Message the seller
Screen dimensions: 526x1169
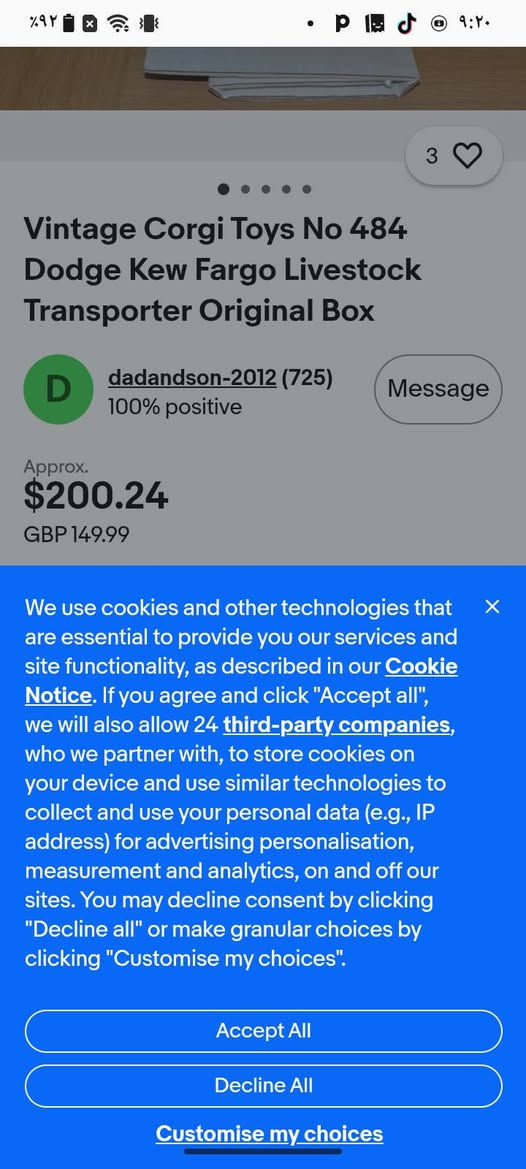click(x=437, y=389)
